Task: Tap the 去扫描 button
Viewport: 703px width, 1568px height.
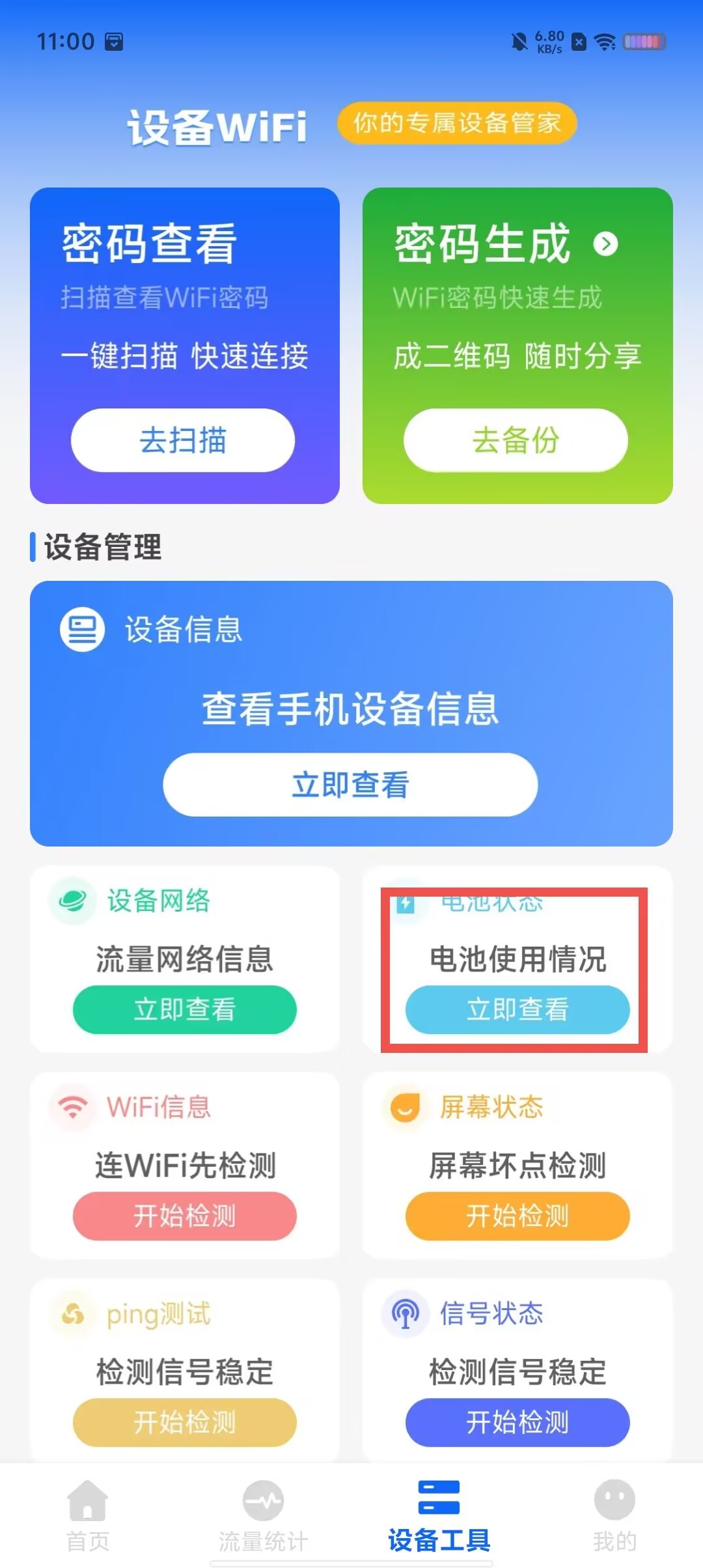Action: [183, 440]
